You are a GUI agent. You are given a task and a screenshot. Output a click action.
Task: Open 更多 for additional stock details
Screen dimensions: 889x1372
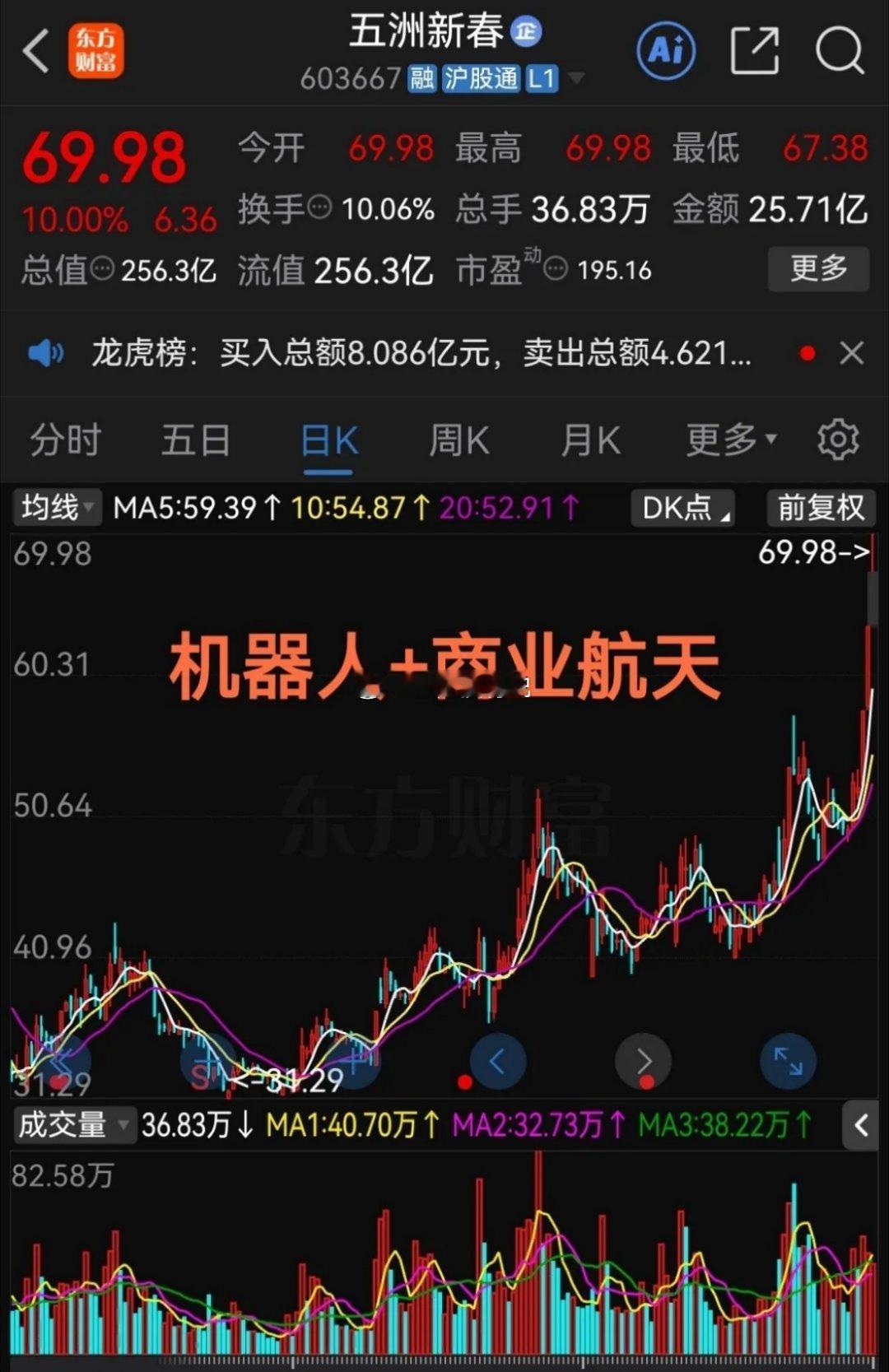(x=818, y=269)
